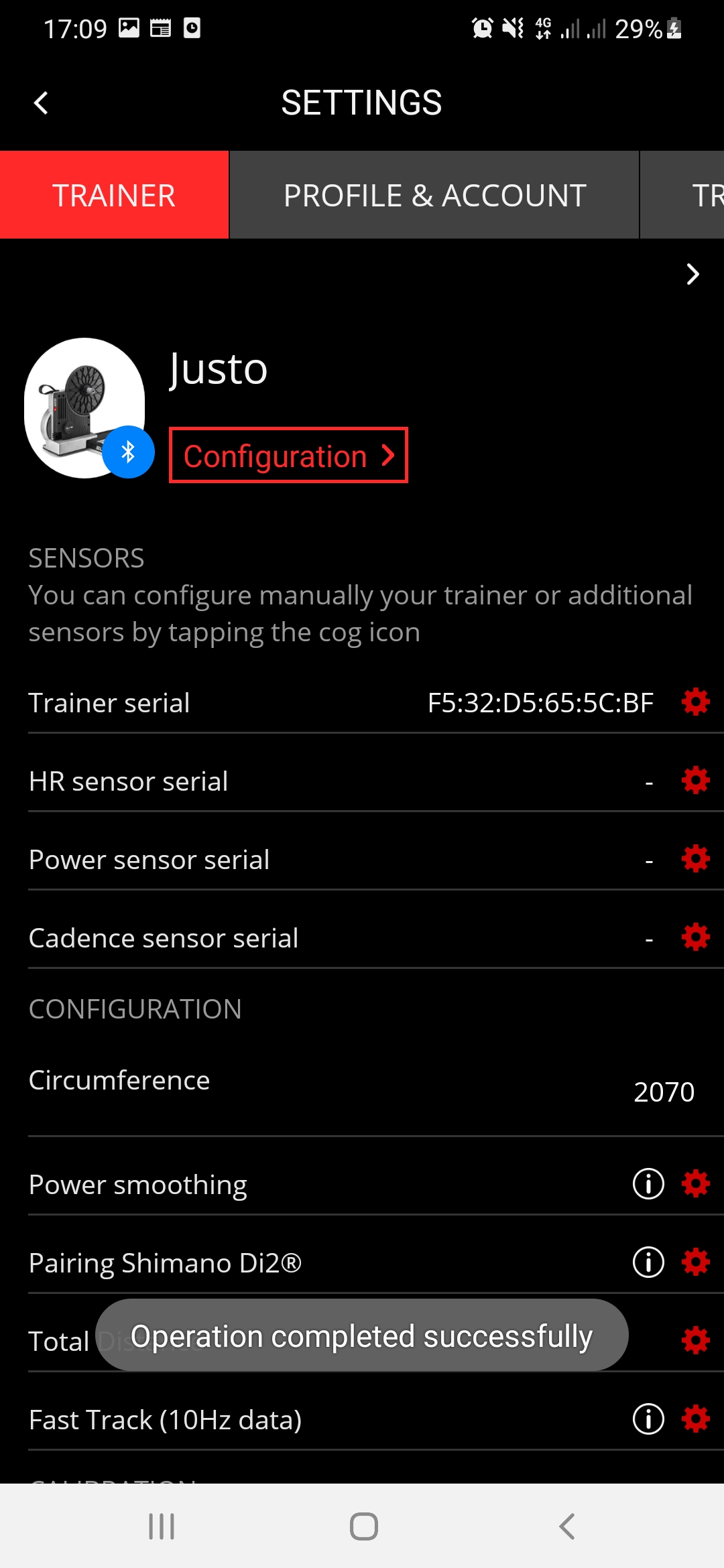Tap the right chevron below the tabs
Viewport: 724px width, 1568px height.
693,274
